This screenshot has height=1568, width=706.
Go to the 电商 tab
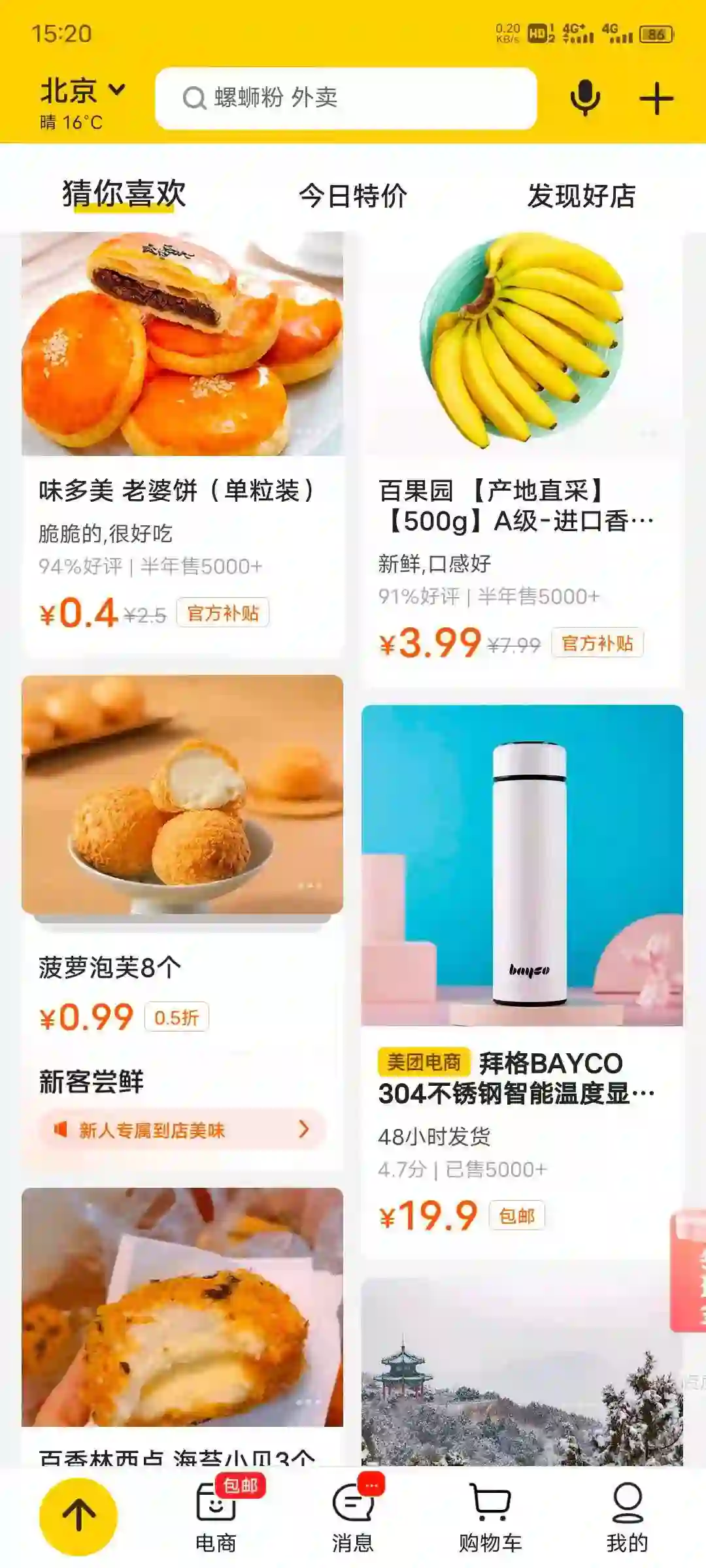[x=216, y=1519]
